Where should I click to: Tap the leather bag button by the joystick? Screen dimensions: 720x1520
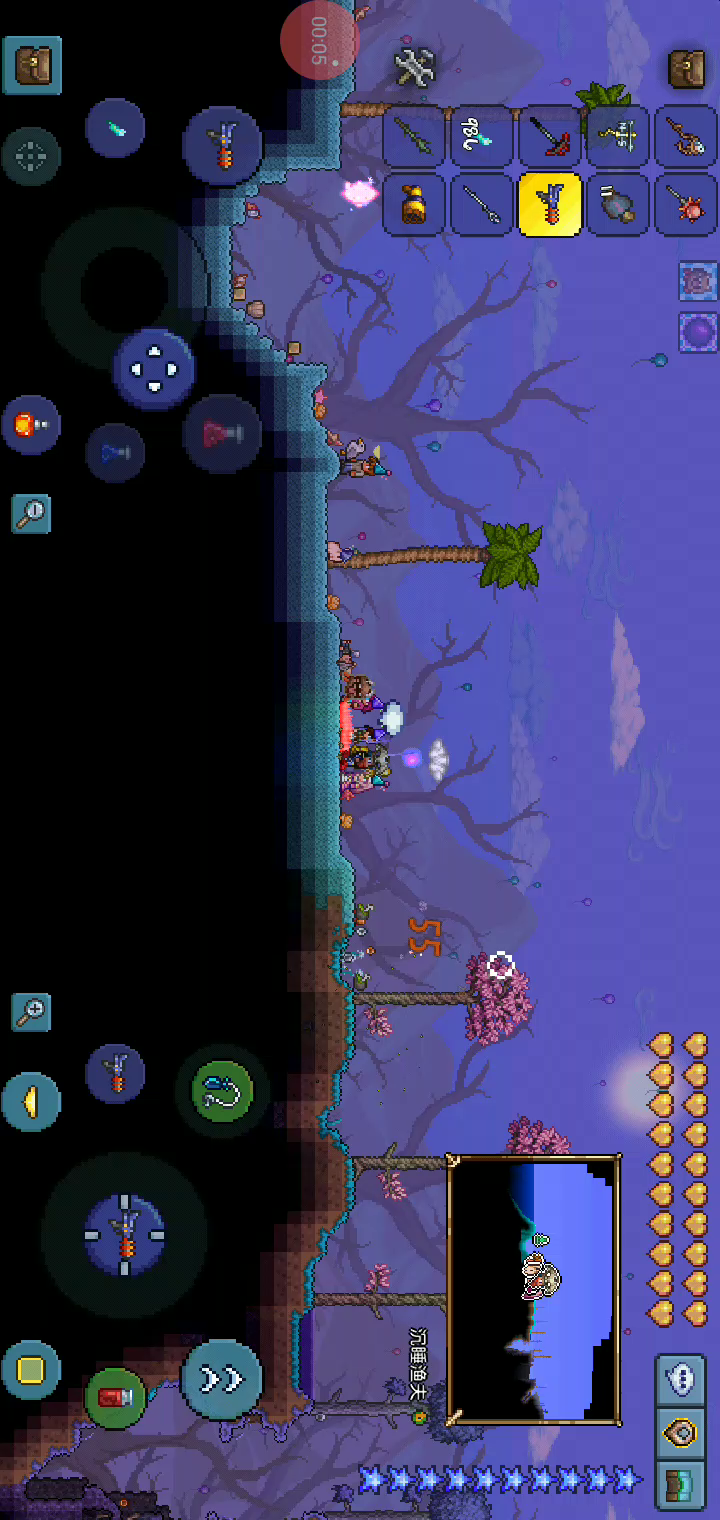(32, 65)
